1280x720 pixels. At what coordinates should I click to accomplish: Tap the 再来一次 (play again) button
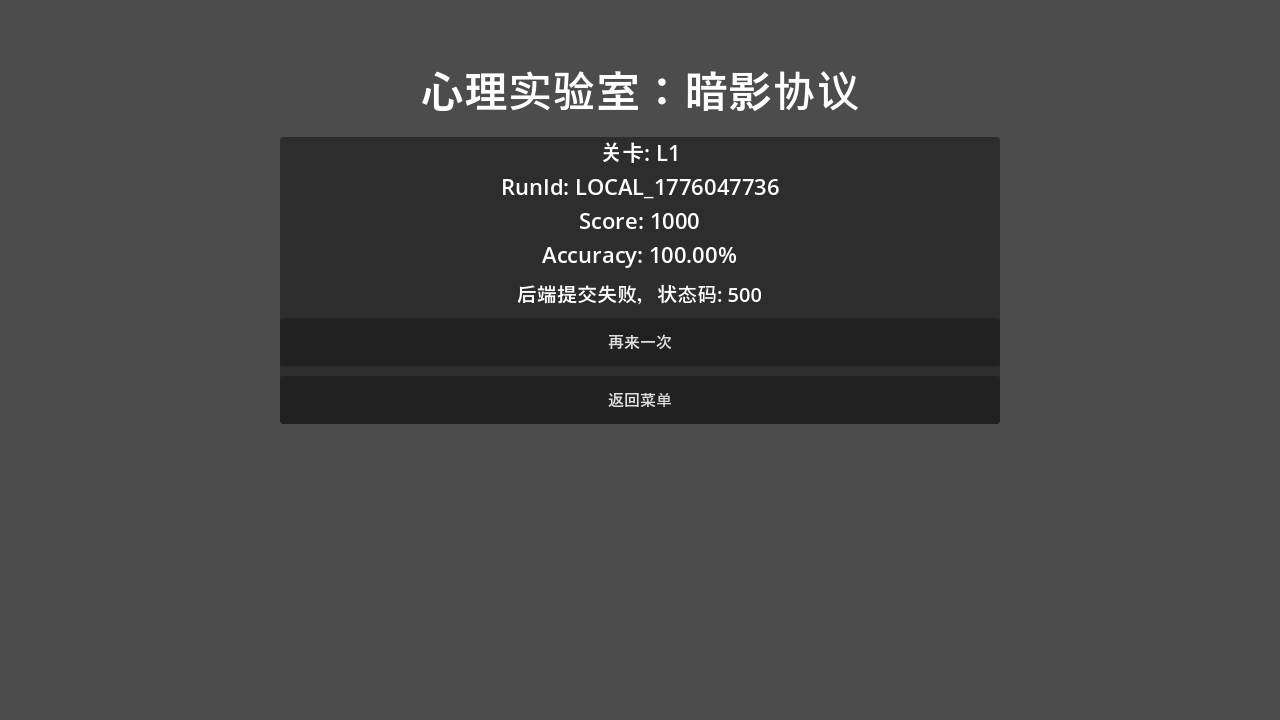click(x=640, y=342)
